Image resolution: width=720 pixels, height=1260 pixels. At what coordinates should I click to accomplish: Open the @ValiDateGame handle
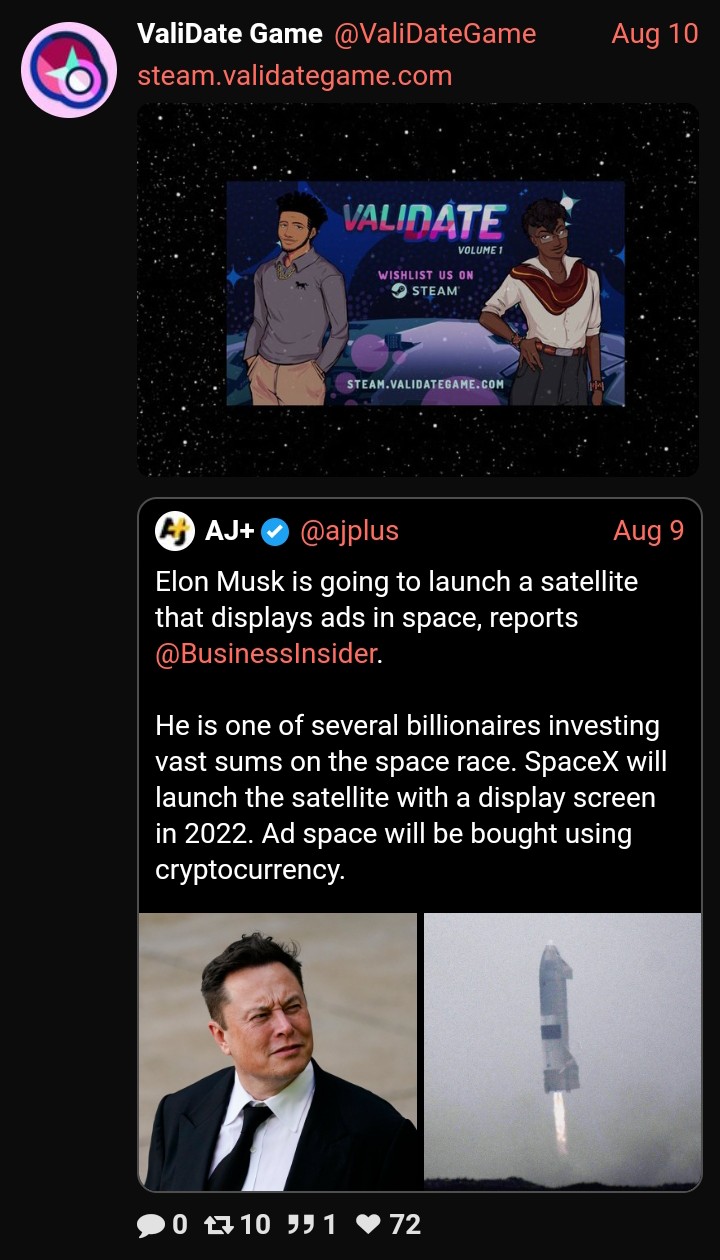tap(433, 34)
